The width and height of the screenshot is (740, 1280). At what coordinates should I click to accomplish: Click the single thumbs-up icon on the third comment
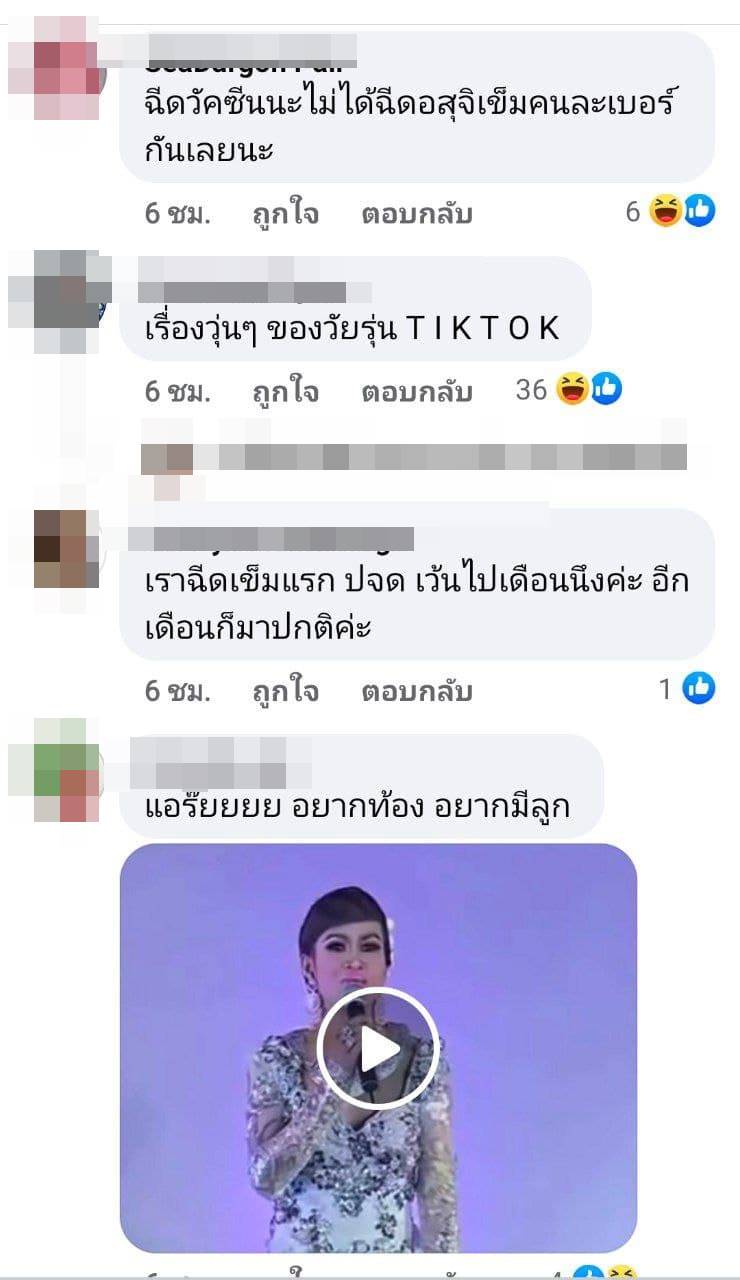point(700,689)
